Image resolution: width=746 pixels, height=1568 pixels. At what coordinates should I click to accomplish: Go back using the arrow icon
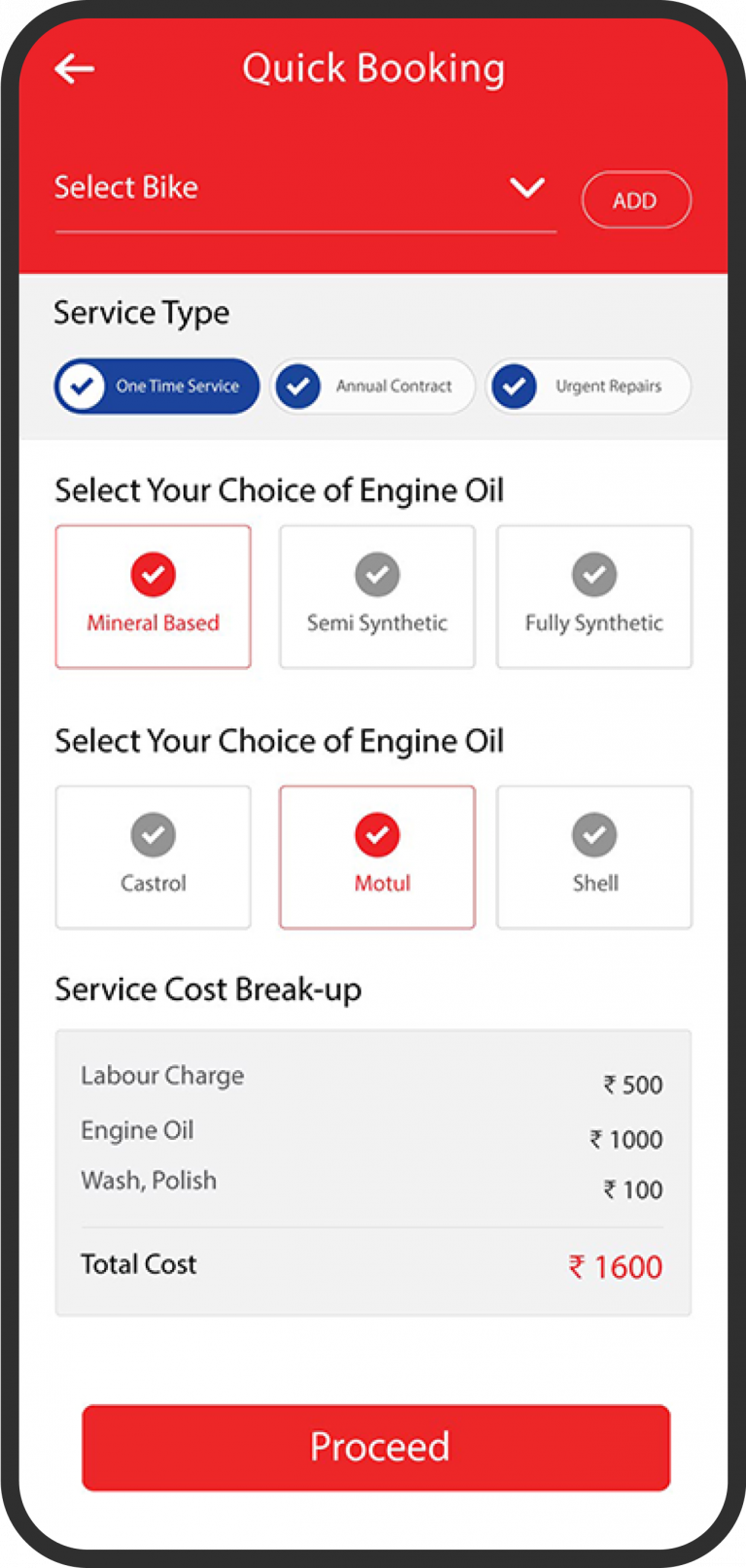(74, 69)
